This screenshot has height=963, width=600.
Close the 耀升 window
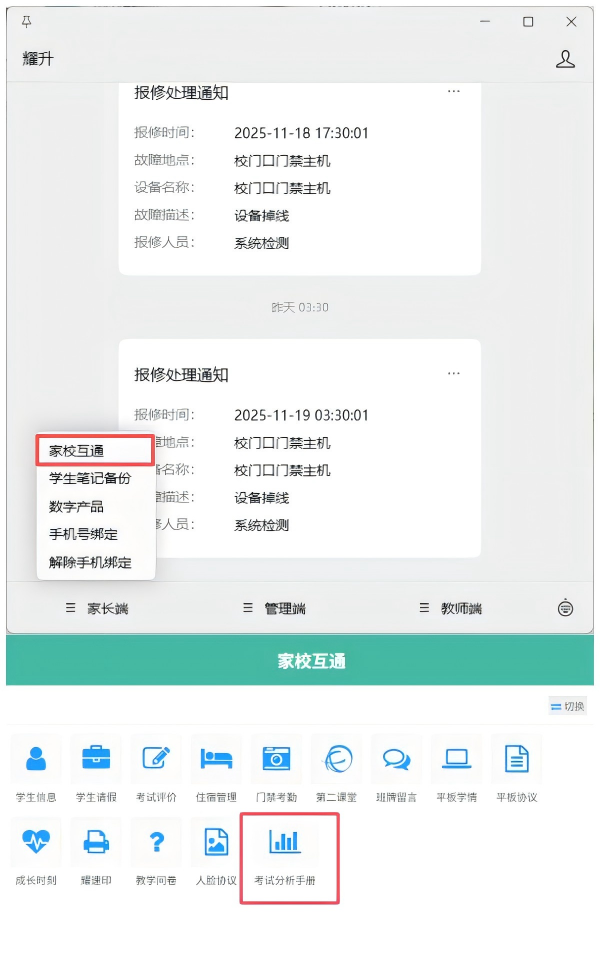click(571, 21)
